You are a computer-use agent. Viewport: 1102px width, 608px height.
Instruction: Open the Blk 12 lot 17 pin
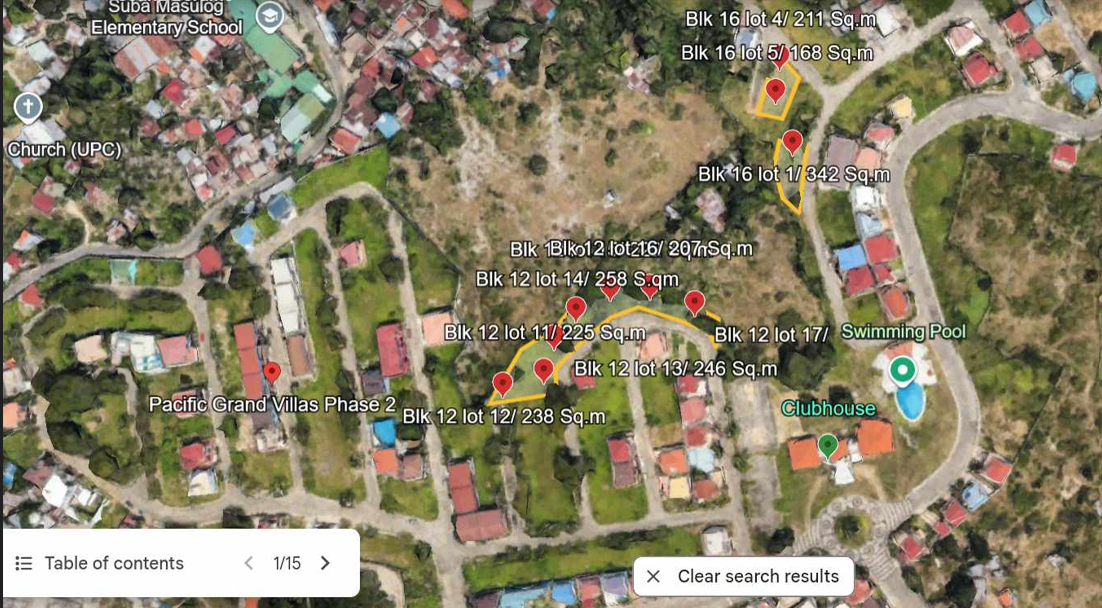coord(694,302)
